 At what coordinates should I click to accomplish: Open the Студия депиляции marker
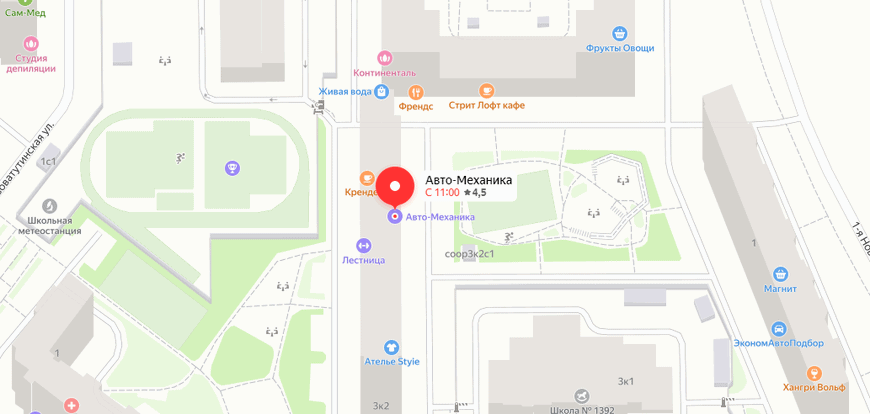tap(31, 44)
